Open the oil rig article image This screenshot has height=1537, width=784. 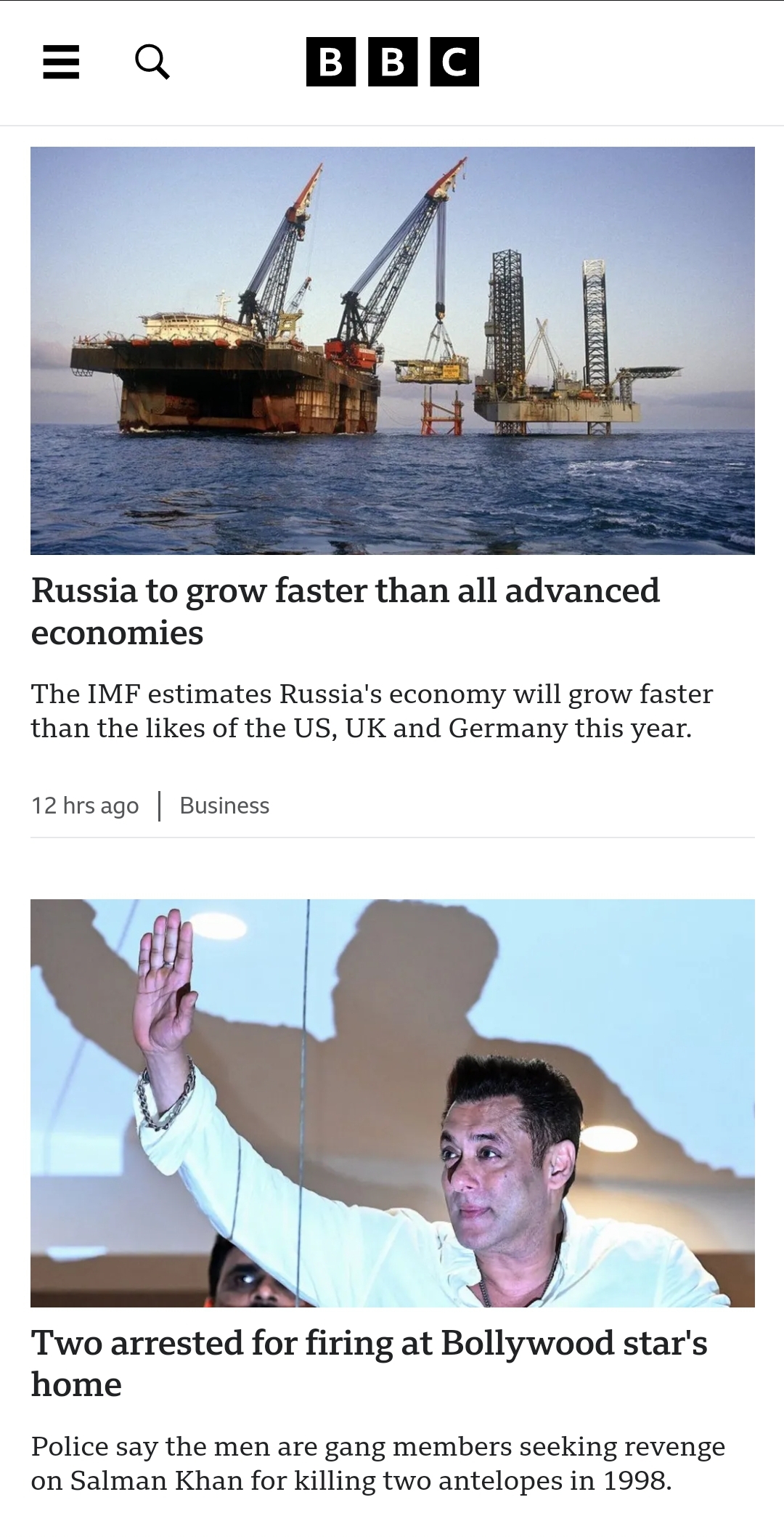point(392,350)
